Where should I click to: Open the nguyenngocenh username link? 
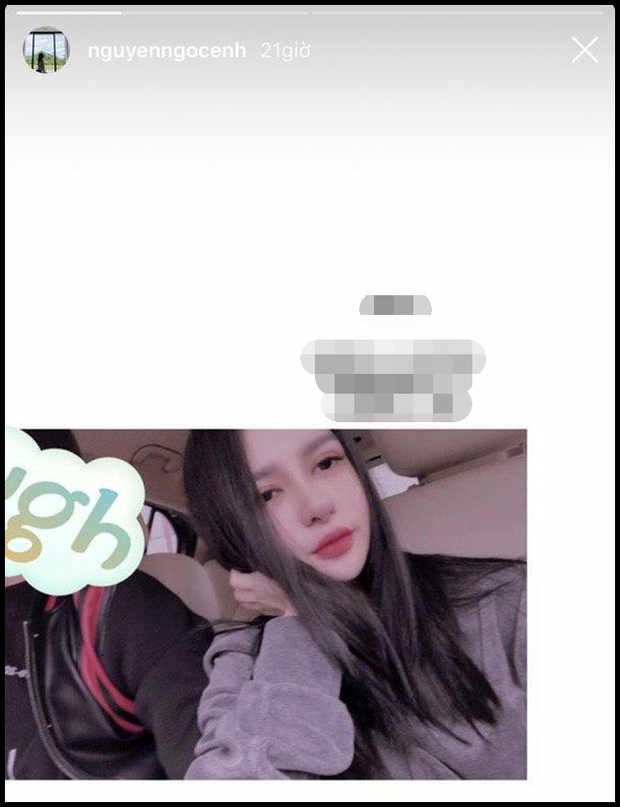click(166, 51)
